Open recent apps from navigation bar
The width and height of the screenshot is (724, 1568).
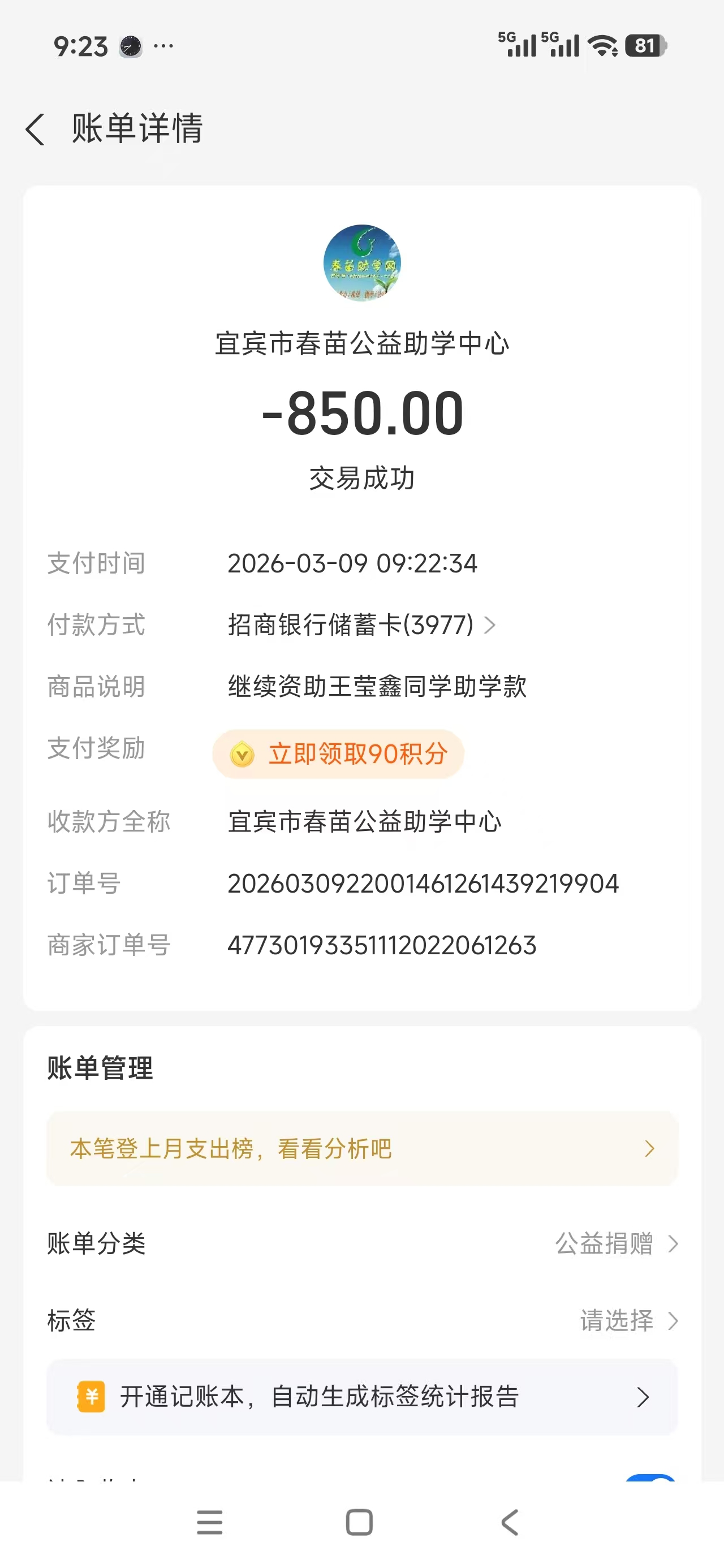click(x=209, y=1522)
